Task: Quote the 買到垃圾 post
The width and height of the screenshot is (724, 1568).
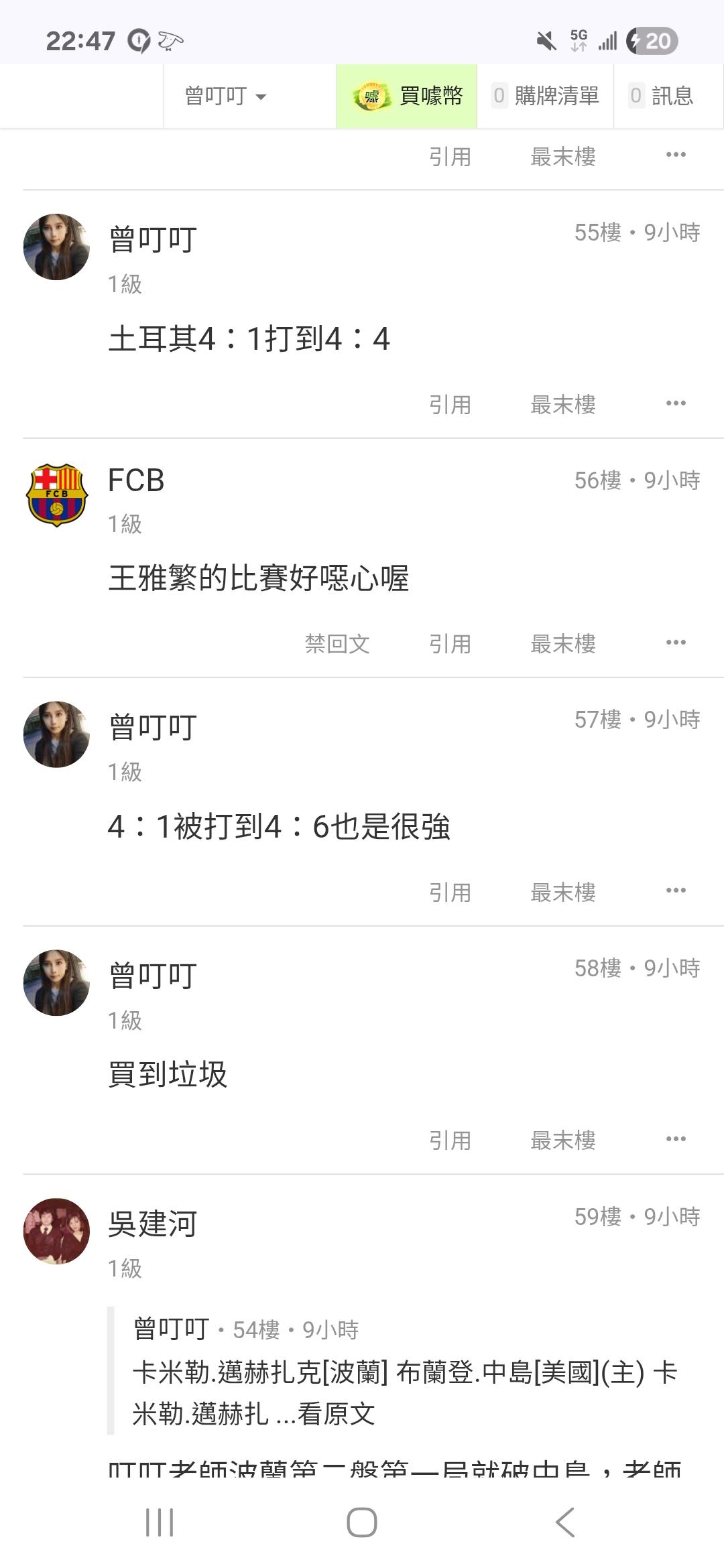Action: point(450,1140)
